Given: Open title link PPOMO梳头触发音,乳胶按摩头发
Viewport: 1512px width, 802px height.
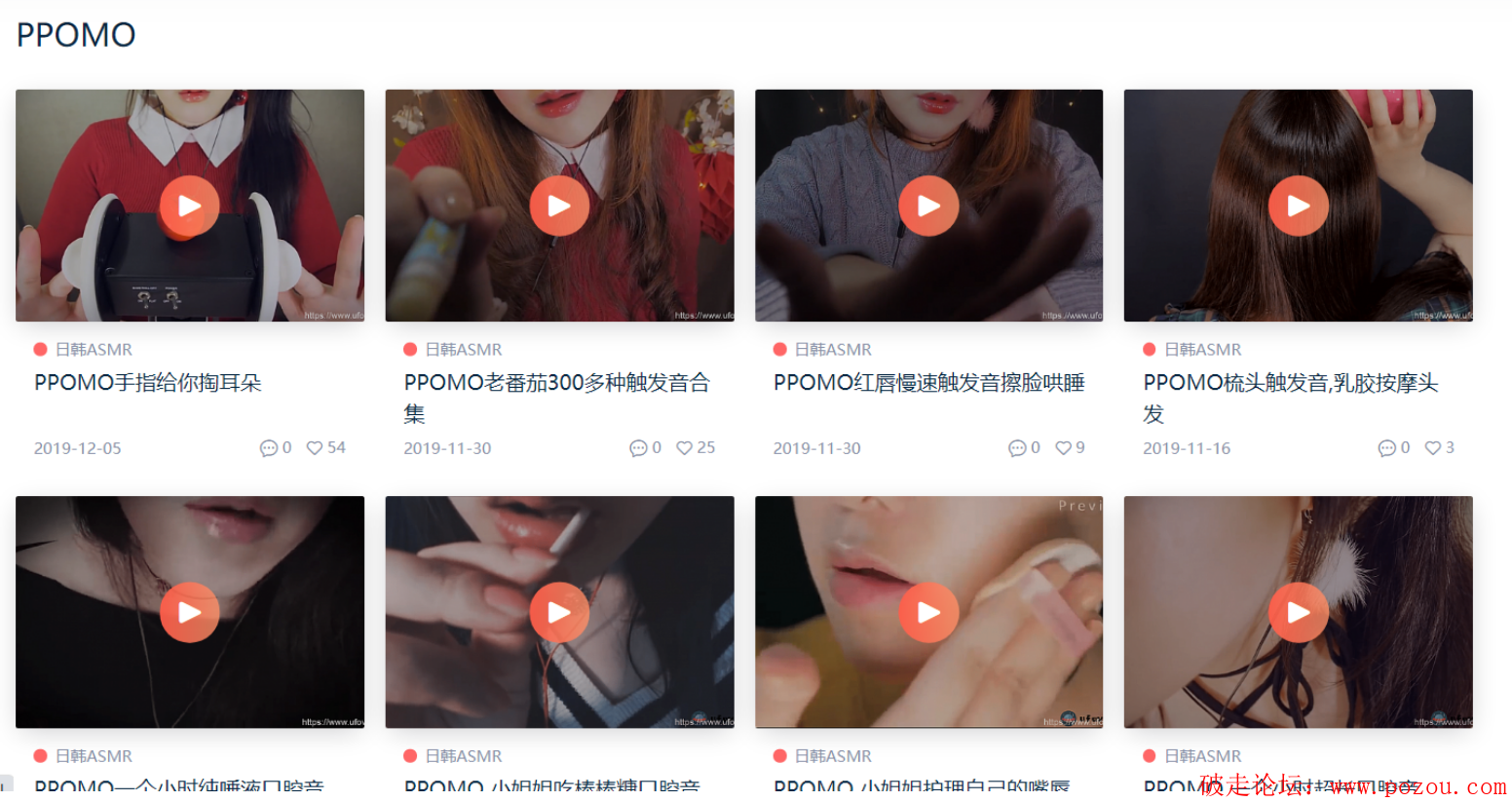Looking at the screenshot, I should tap(1290, 383).
